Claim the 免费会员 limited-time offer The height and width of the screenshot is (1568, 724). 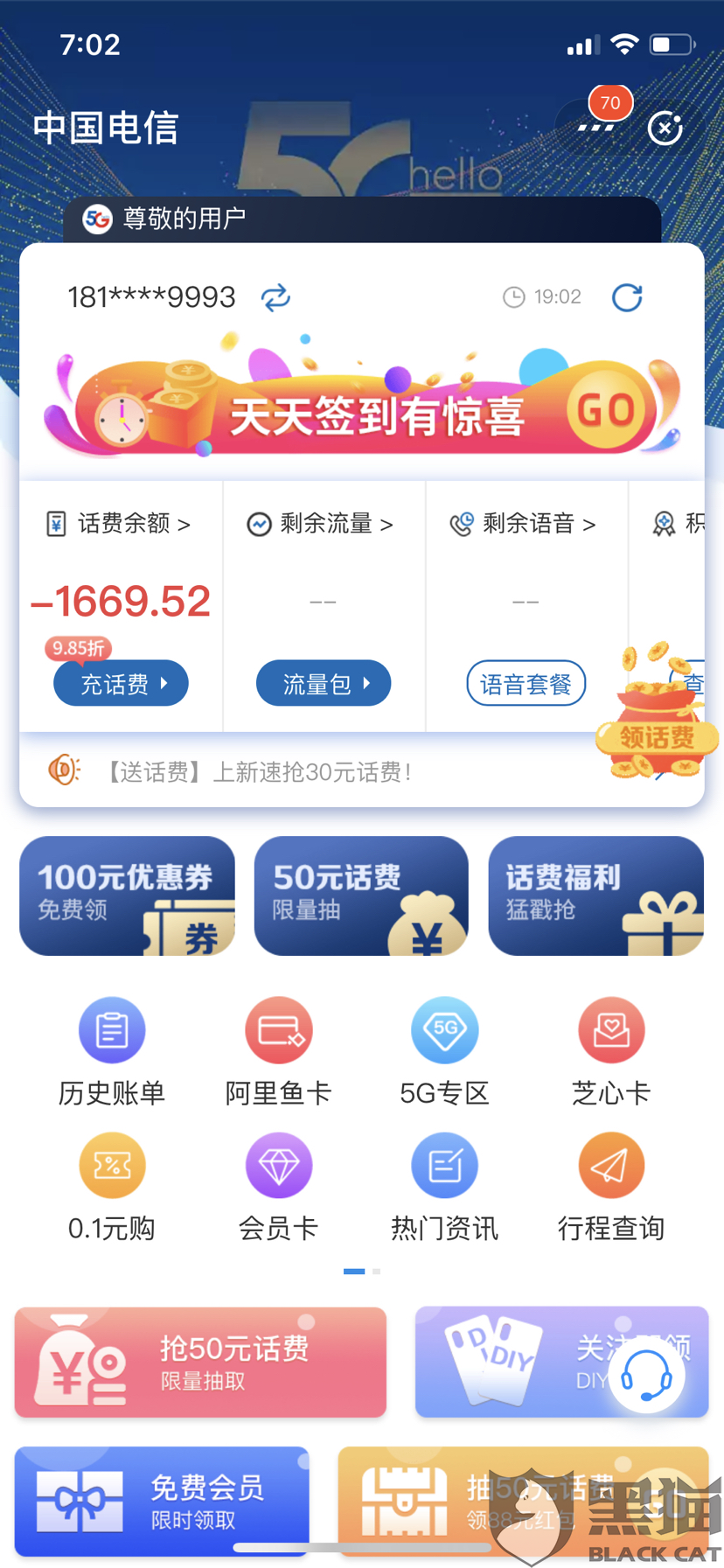point(162,1501)
